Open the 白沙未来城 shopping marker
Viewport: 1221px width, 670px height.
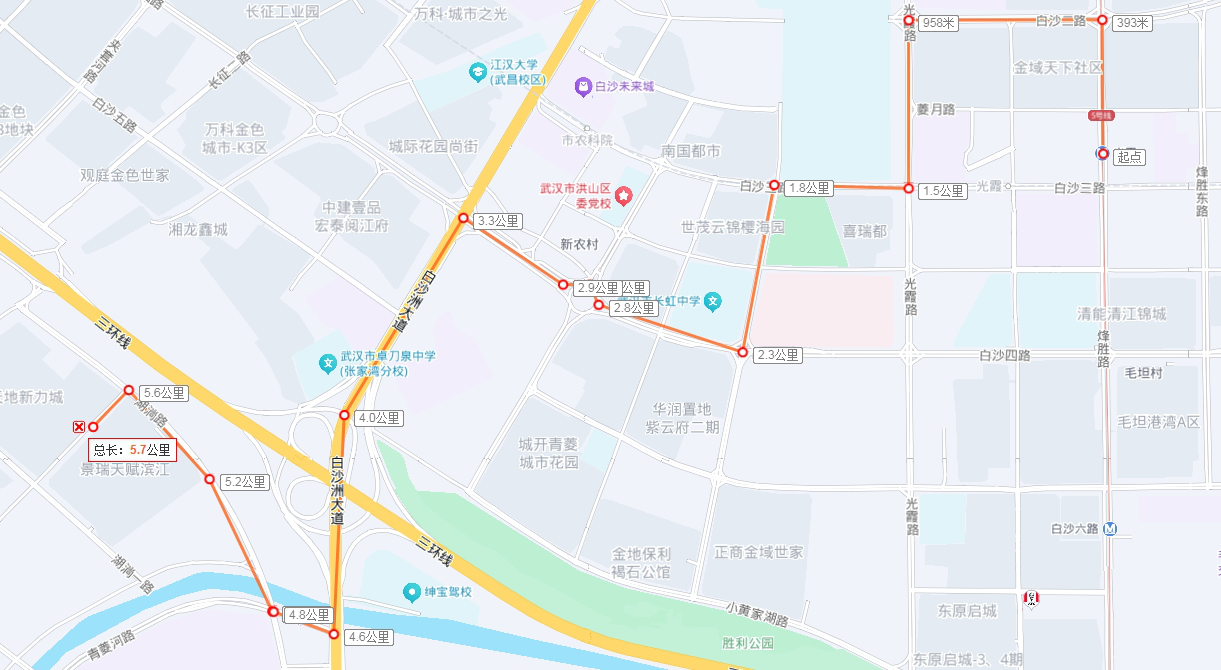point(583,87)
